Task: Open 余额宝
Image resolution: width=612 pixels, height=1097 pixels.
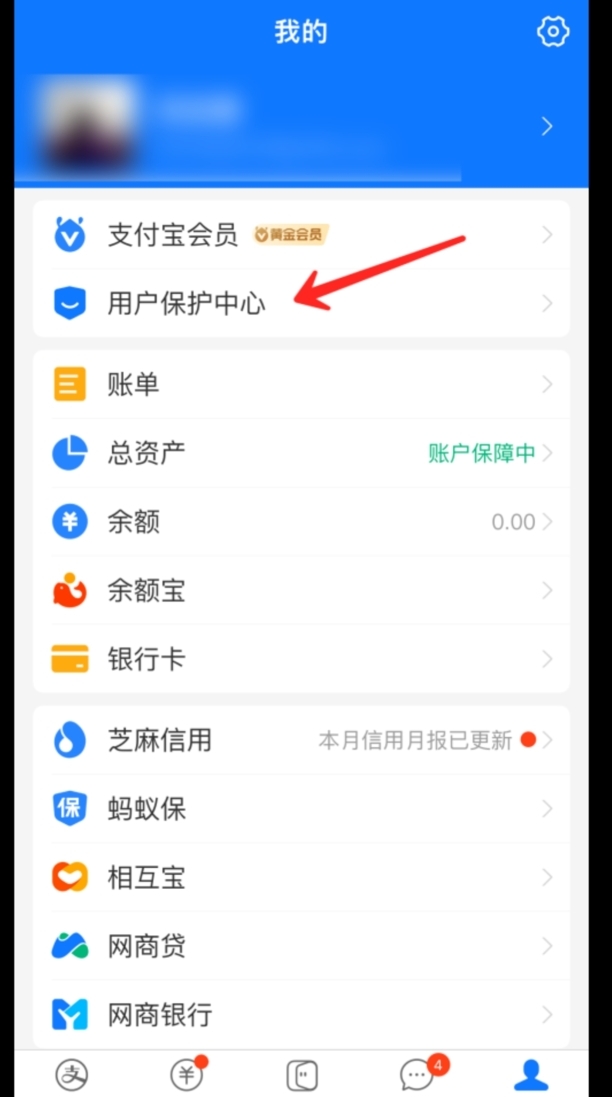Action: point(300,591)
